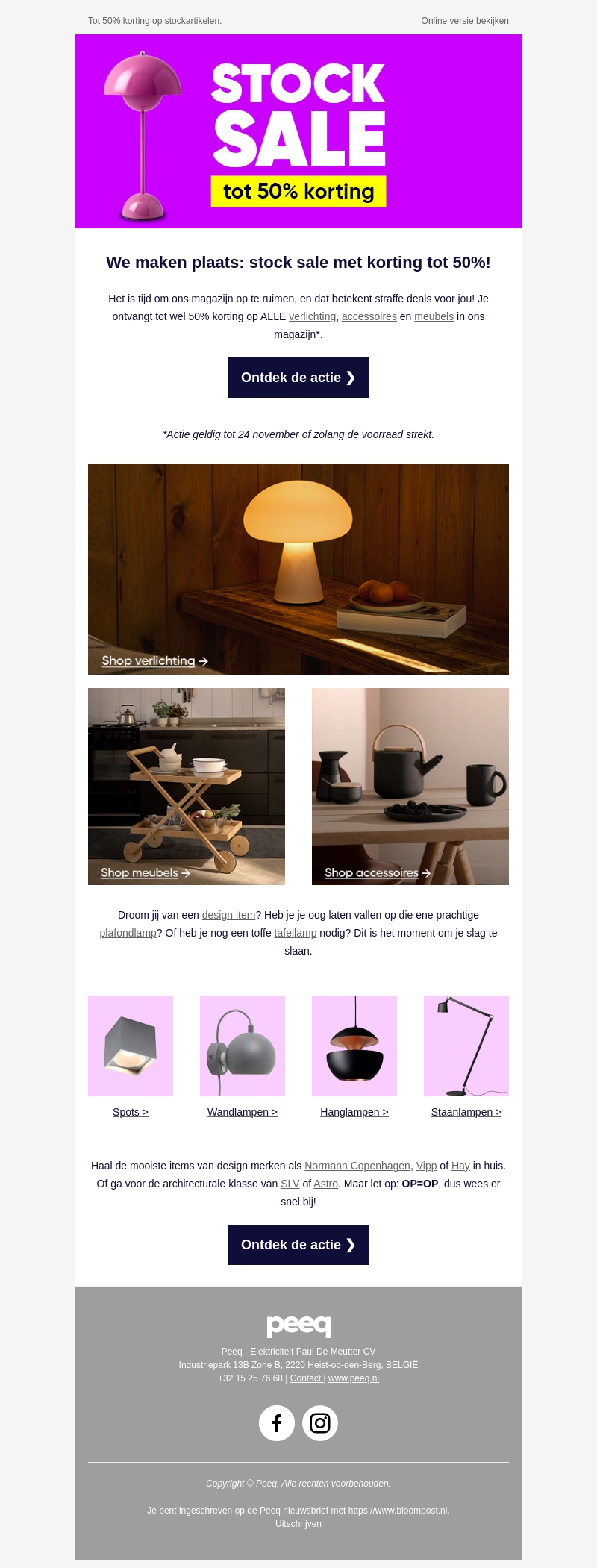This screenshot has width=597, height=1568.
Task: View 'Staanlampen >' category
Action: (466, 1112)
